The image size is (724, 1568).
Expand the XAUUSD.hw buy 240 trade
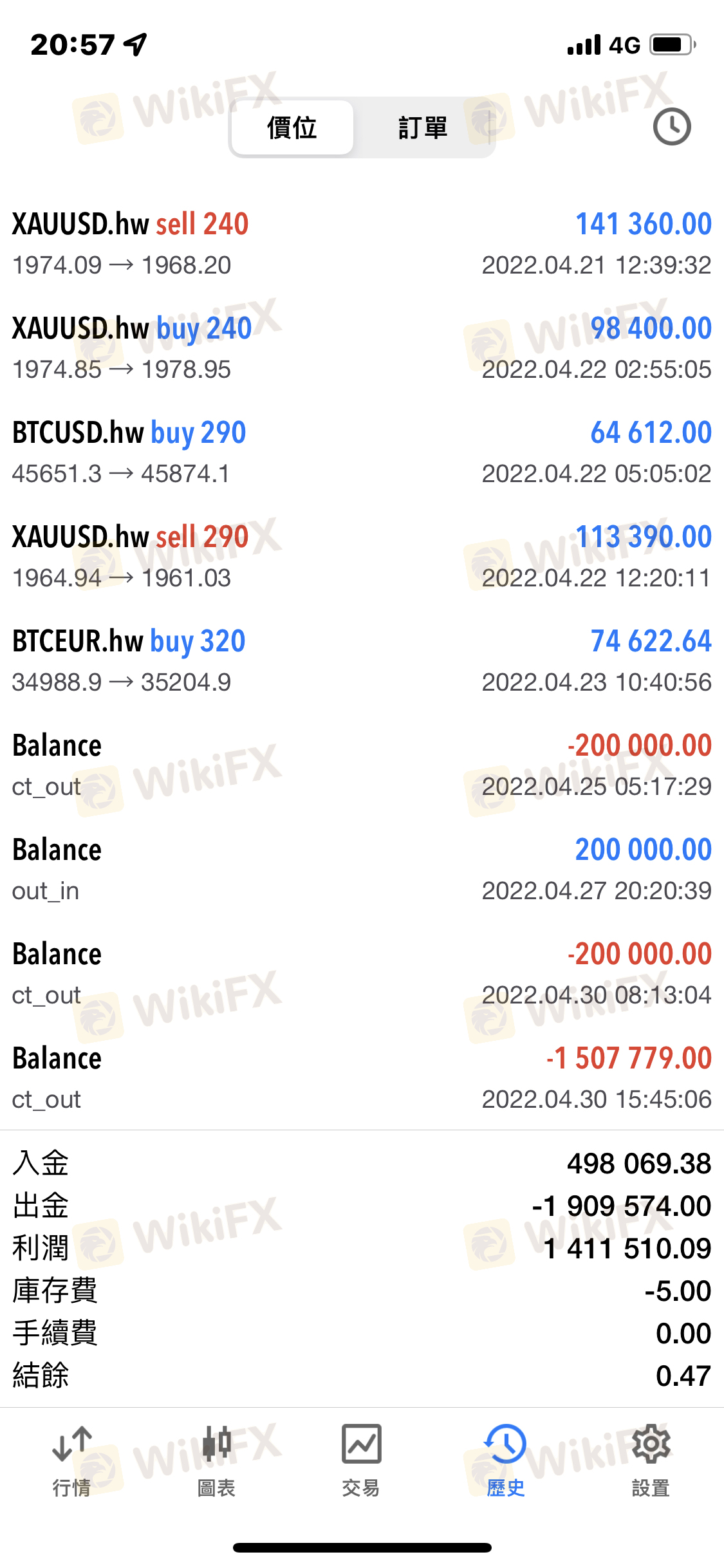(362, 348)
